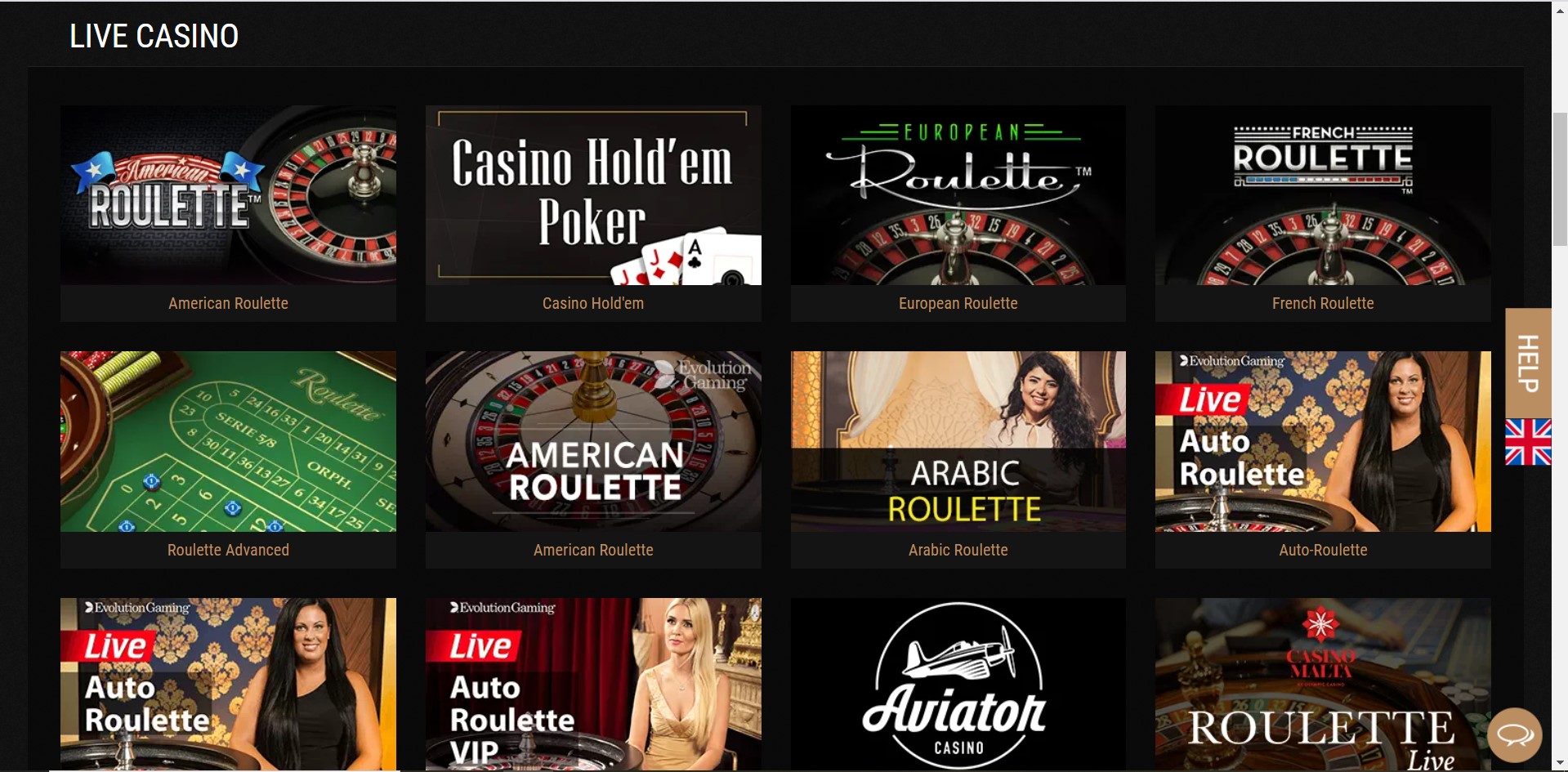Screen dimensions: 1568x772
Task: Select Roulette Advanced game tile
Action: coord(228,442)
